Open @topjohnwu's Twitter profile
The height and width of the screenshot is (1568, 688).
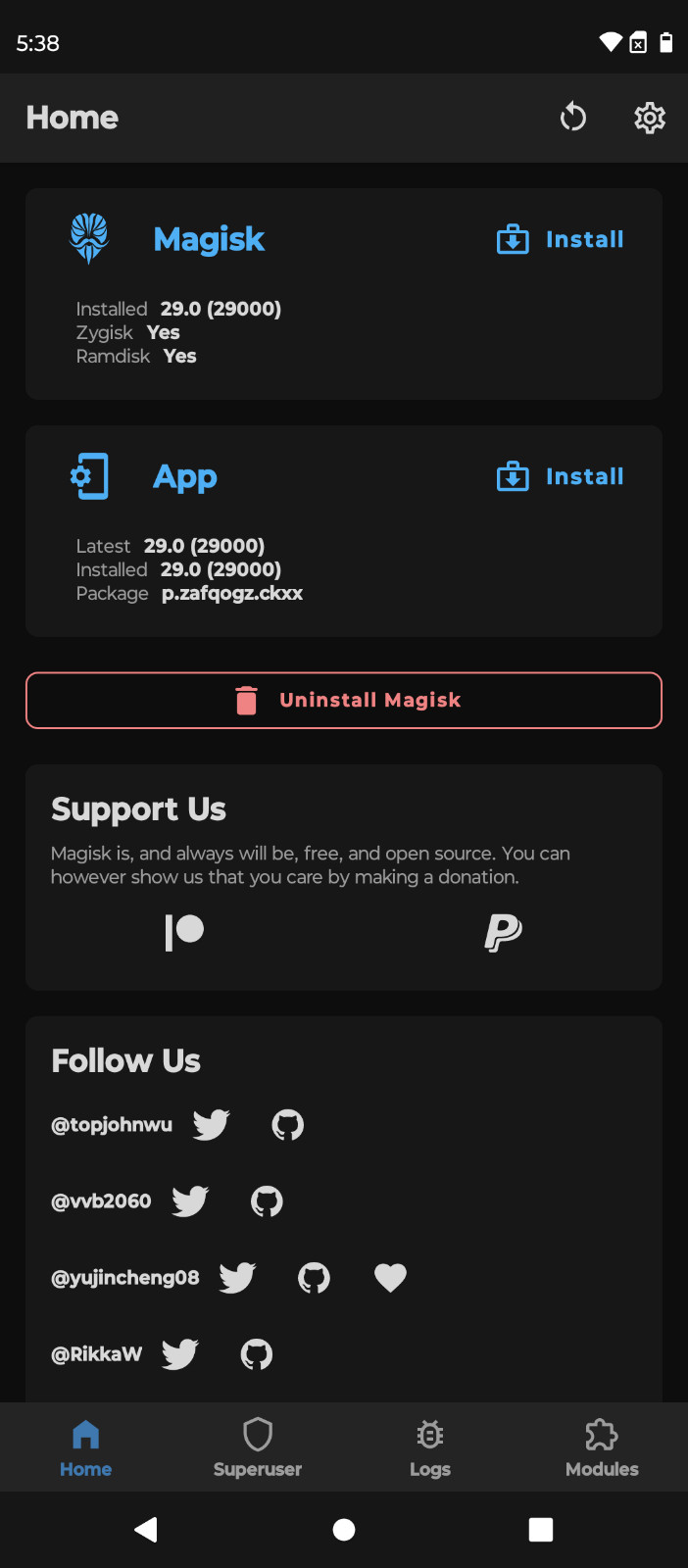(211, 1125)
